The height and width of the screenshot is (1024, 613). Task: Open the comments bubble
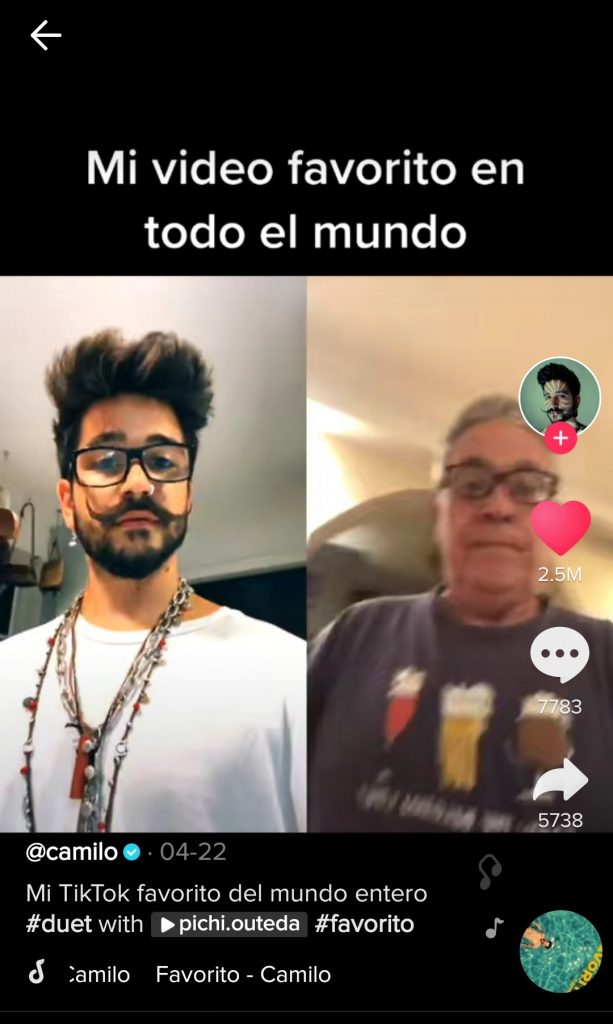coord(560,656)
